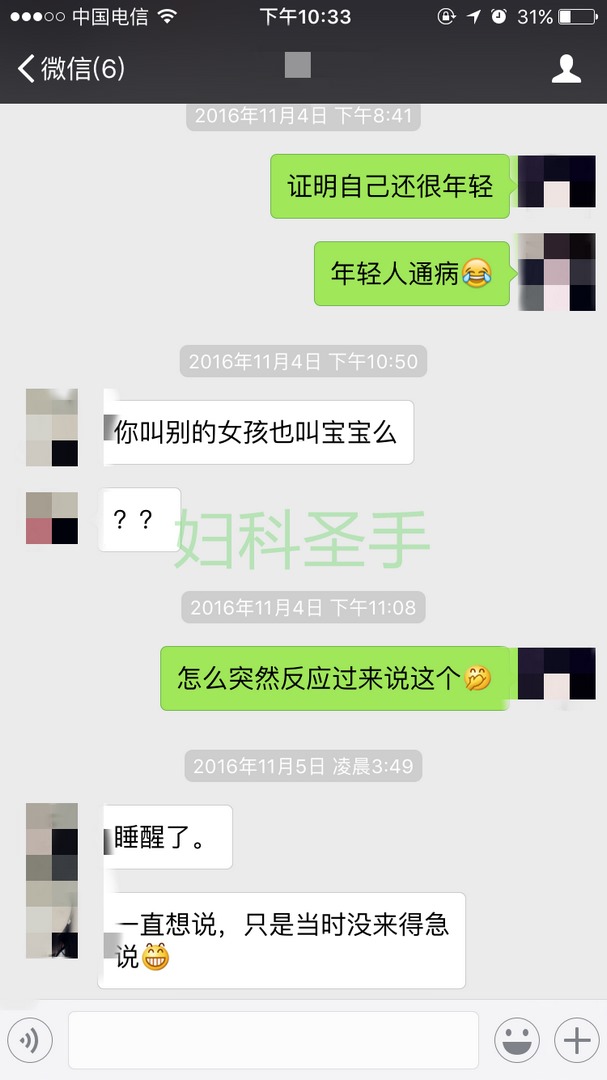607x1080 pixels.
Task: Focus the message text field
Action: click(273, 1041)
